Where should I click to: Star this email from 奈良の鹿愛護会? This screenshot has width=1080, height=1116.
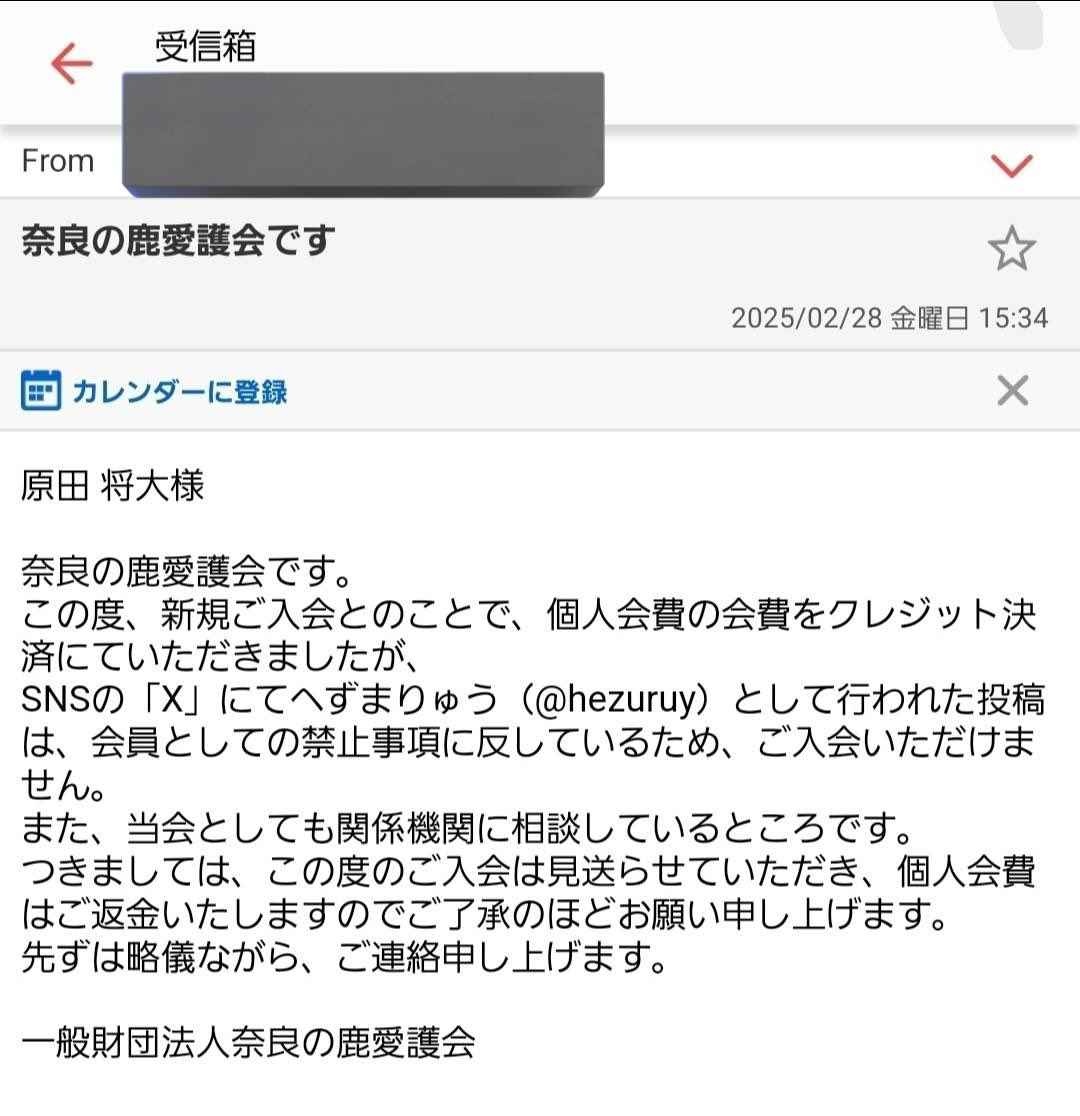pos(1011,249)
